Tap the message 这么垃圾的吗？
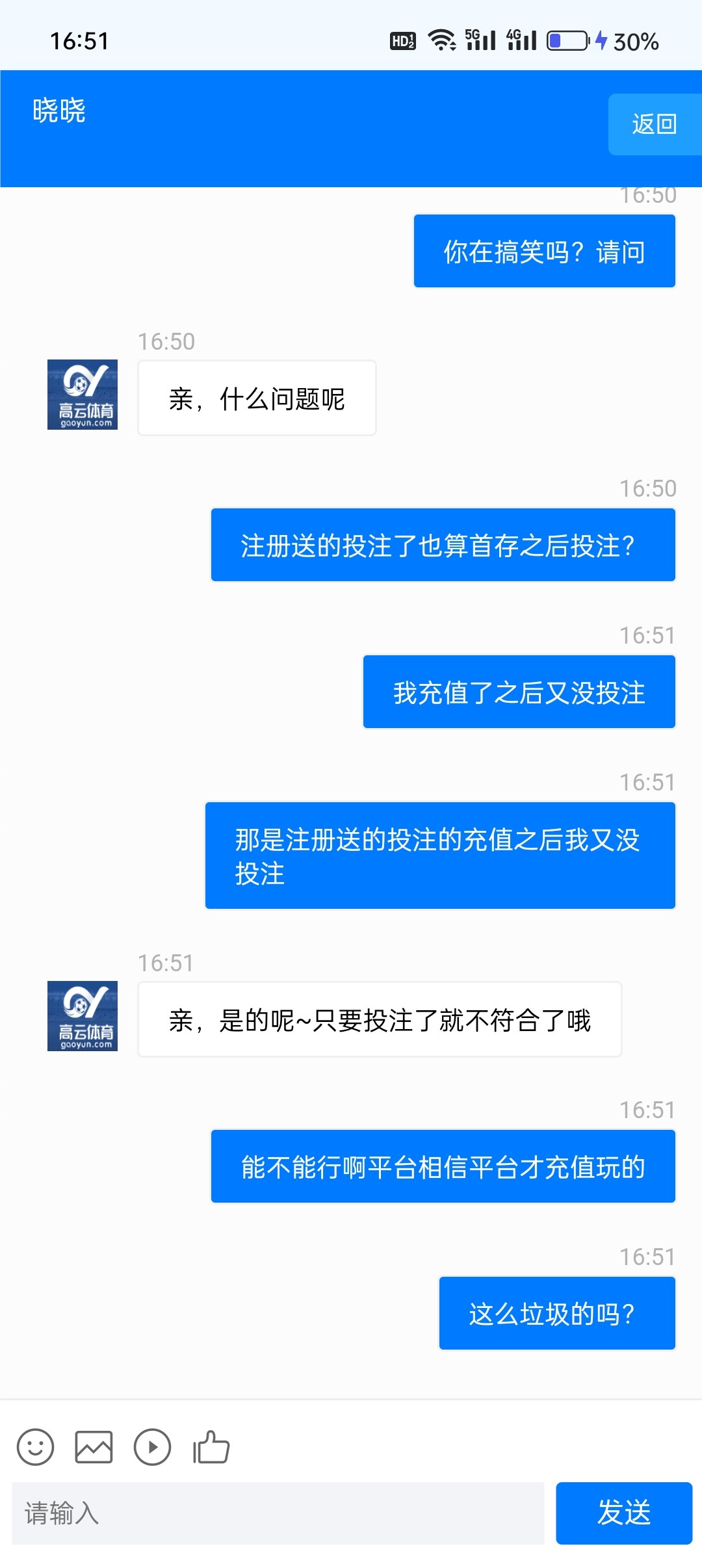The image size is (702, 1568). coord(556,1313)
